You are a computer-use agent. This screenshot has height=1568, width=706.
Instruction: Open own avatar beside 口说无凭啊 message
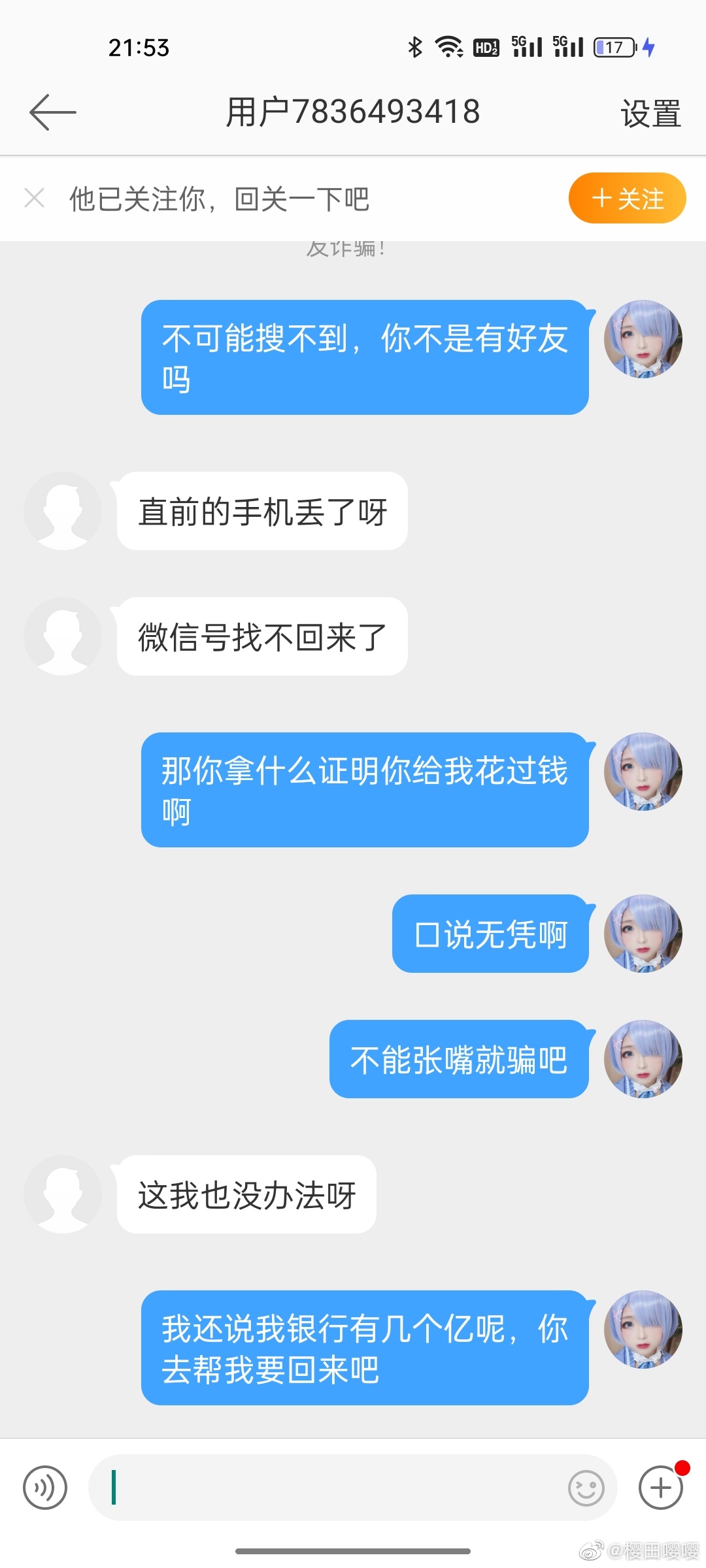click(x=643, y=934)
